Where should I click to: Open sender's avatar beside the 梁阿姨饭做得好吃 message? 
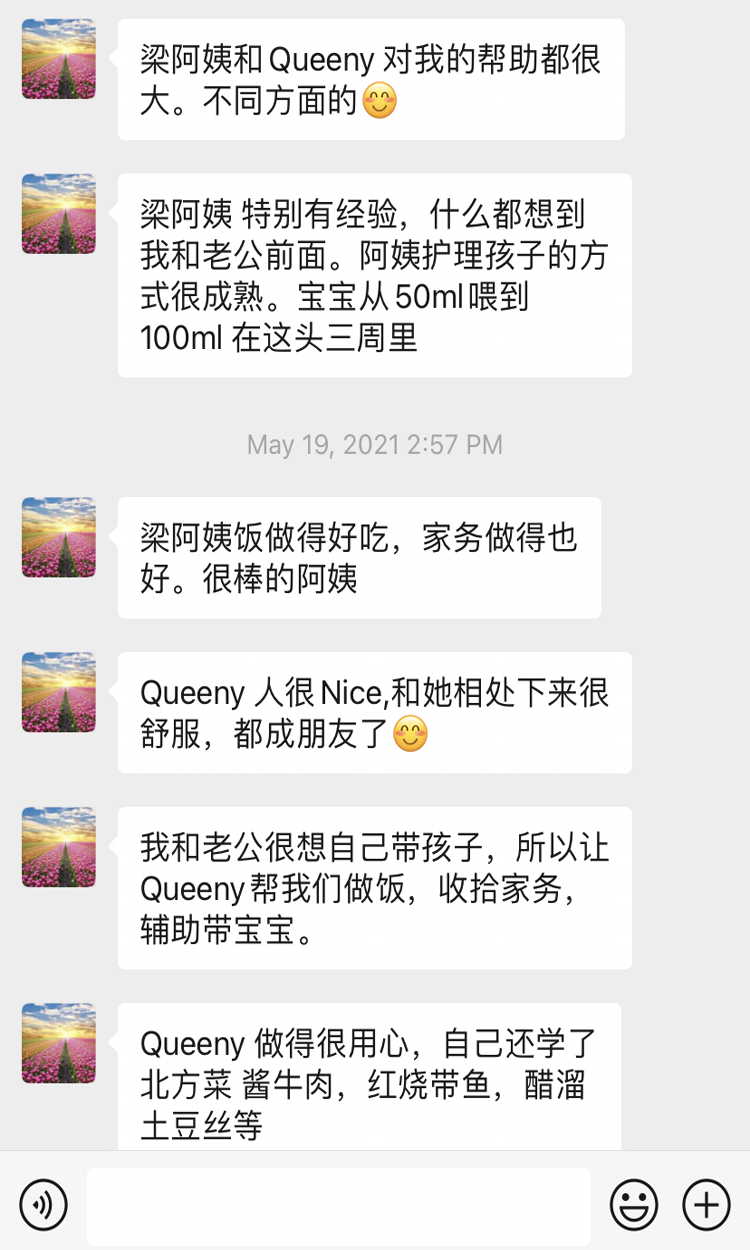click(x=59, y=537)
